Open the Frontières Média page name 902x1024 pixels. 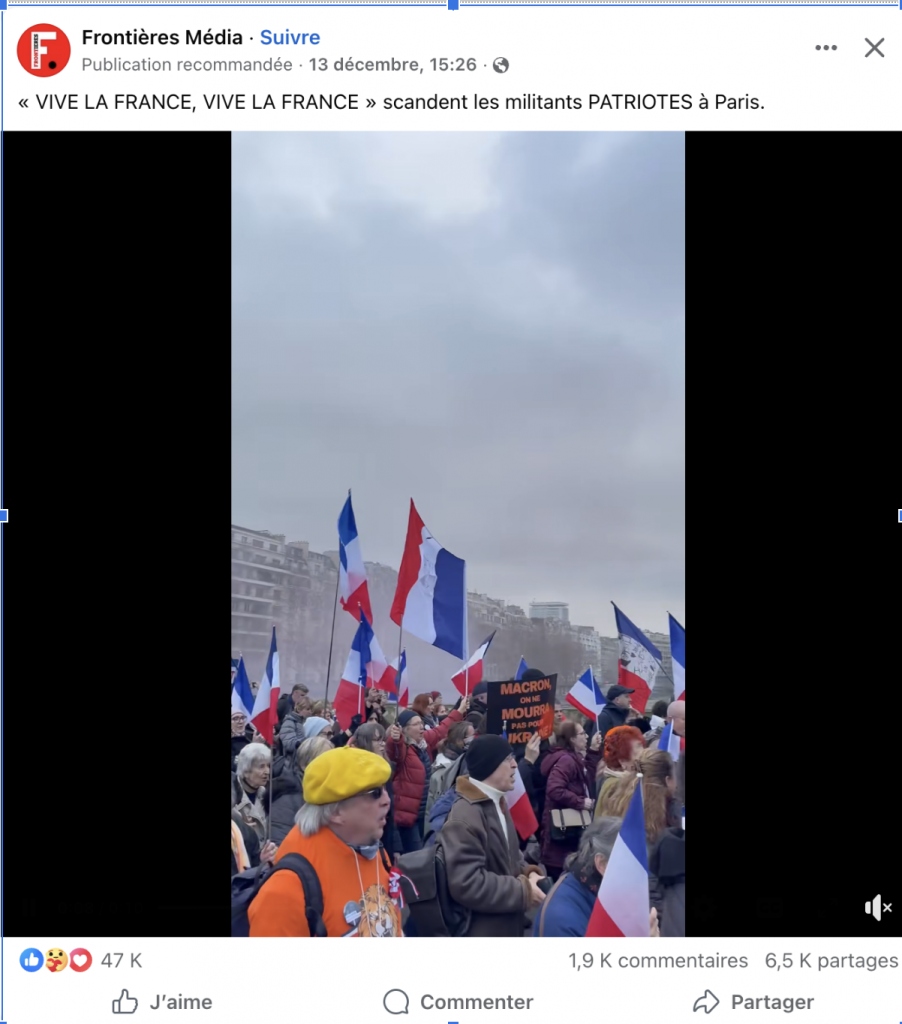pyautogui.click(x=162, y=38)
